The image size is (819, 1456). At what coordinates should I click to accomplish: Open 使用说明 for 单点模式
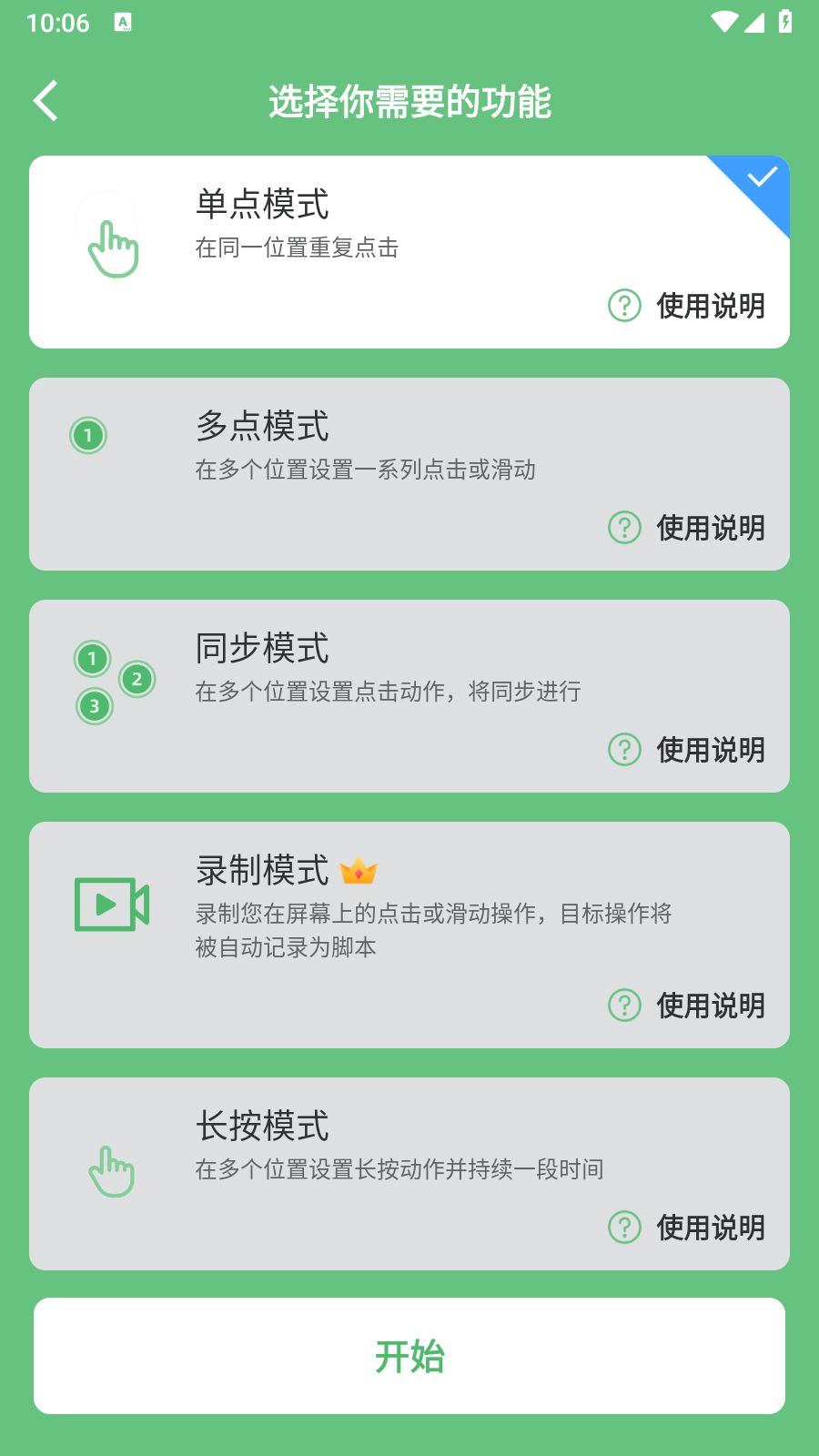687,306
